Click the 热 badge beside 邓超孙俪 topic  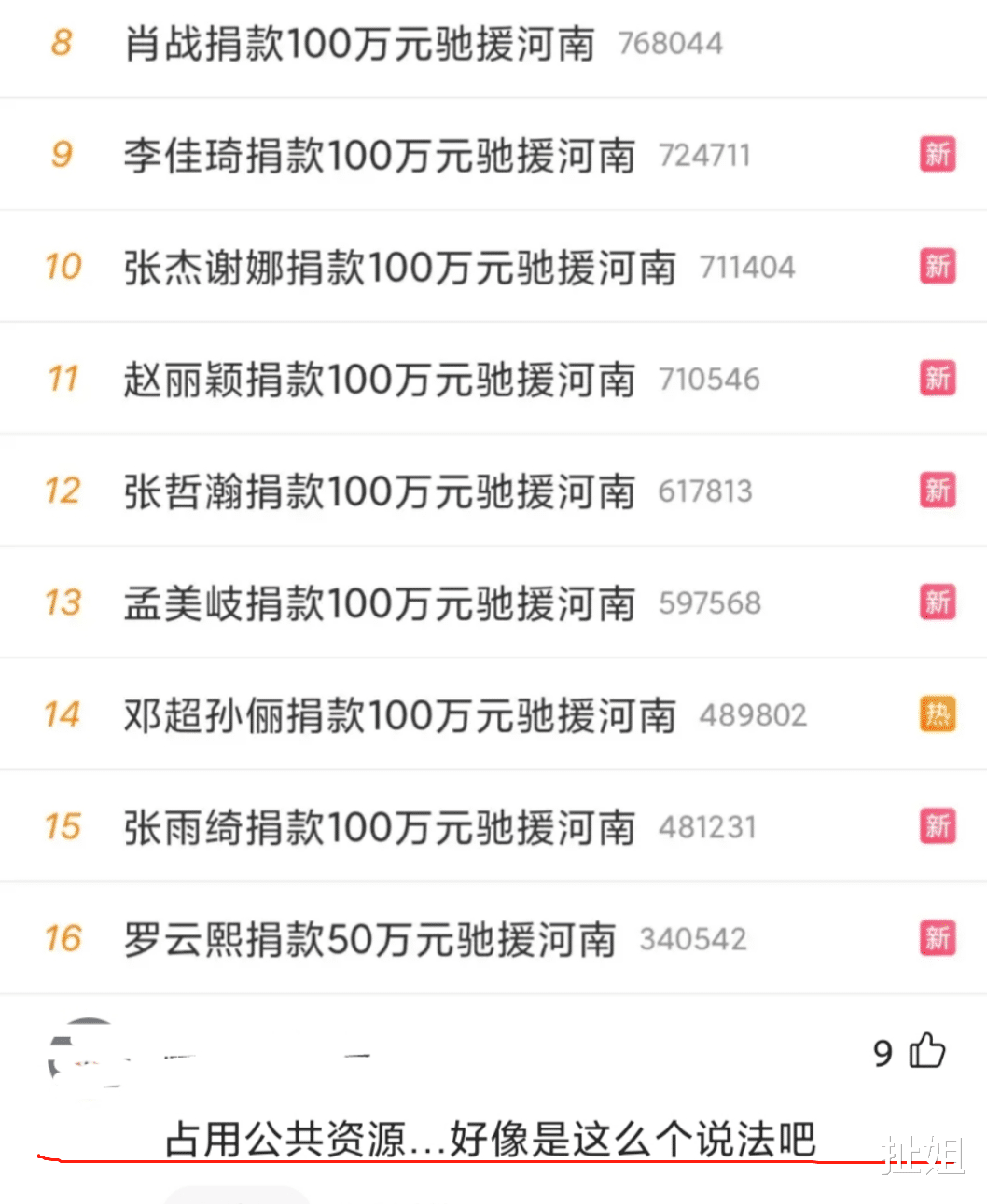click(938, 713)
